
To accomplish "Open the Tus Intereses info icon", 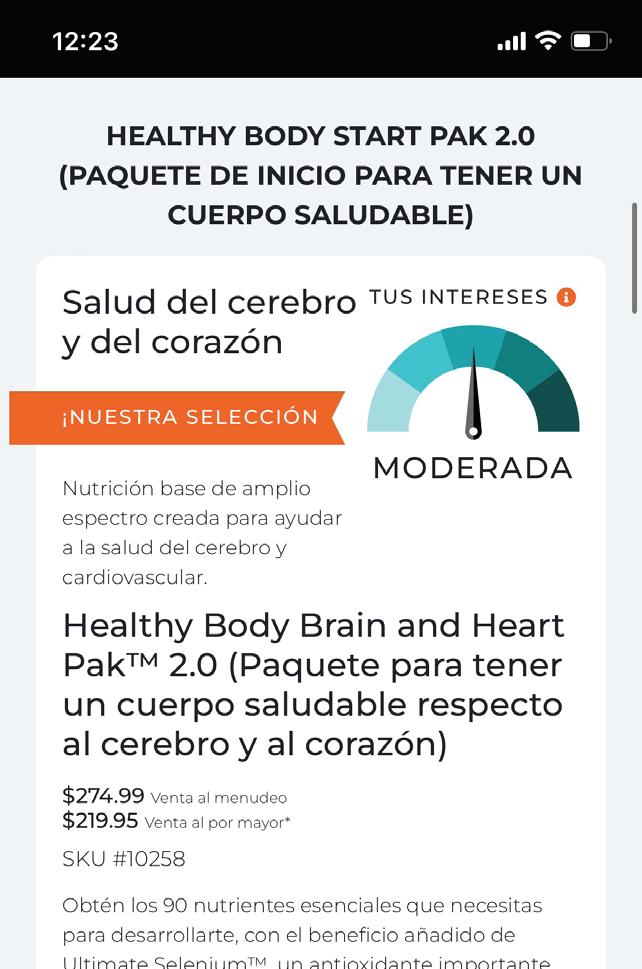I will tap(566, 297).
